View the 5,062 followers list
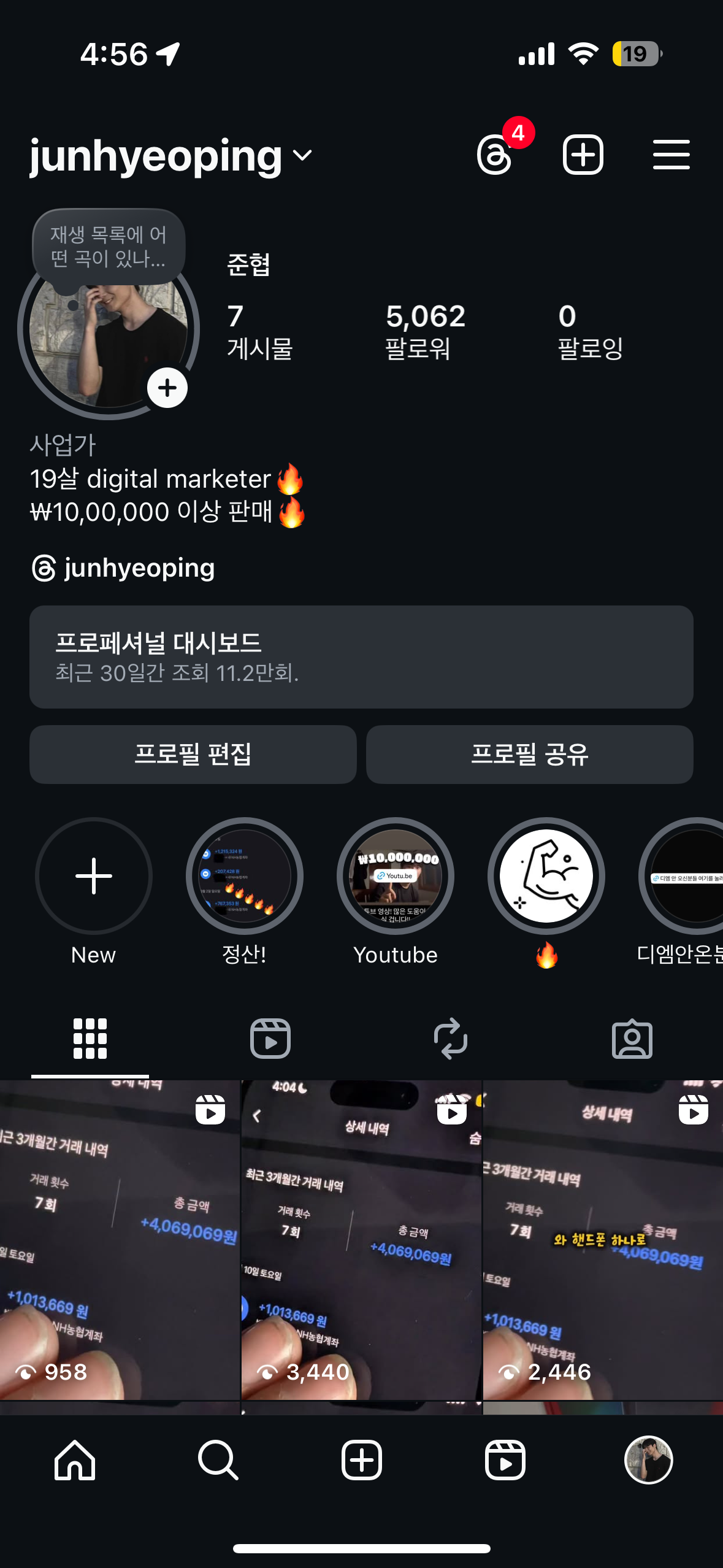 tap(425, 331)
